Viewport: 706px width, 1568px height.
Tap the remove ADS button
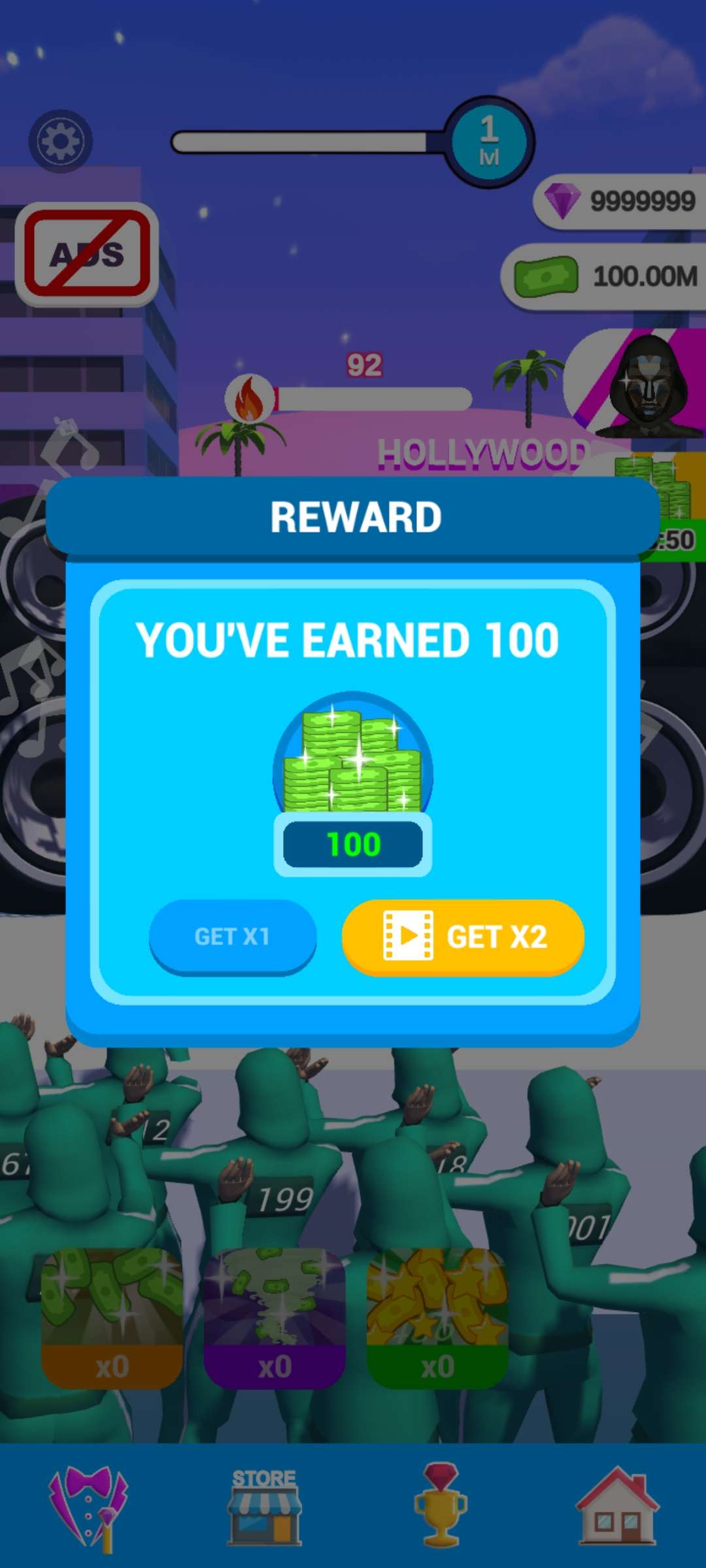87,253
